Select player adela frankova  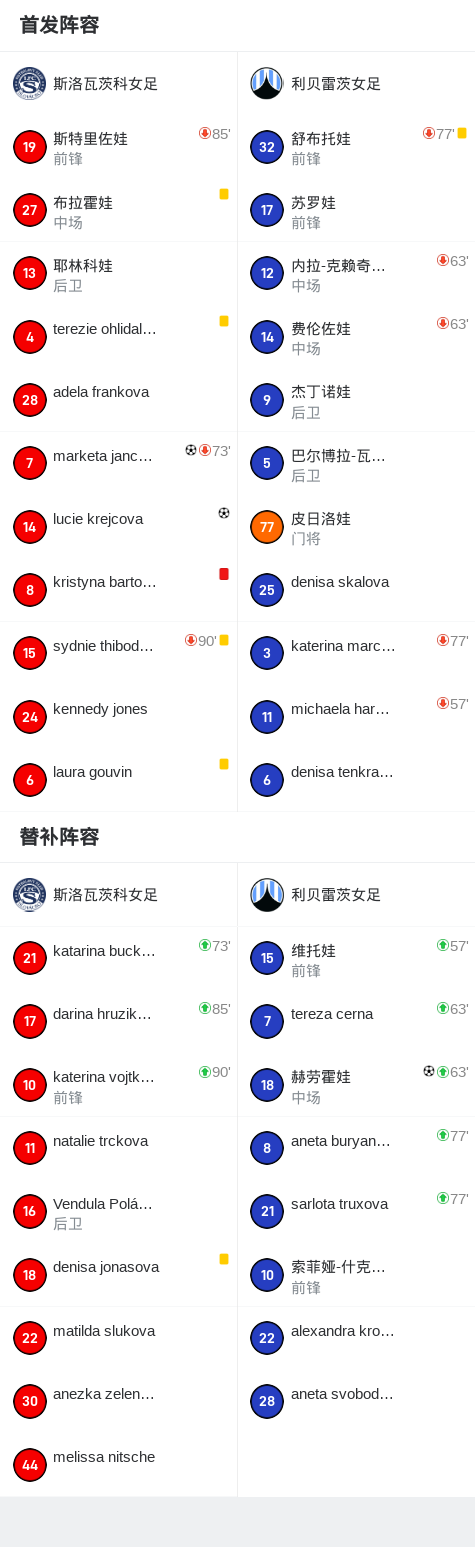tap(118, 400)
